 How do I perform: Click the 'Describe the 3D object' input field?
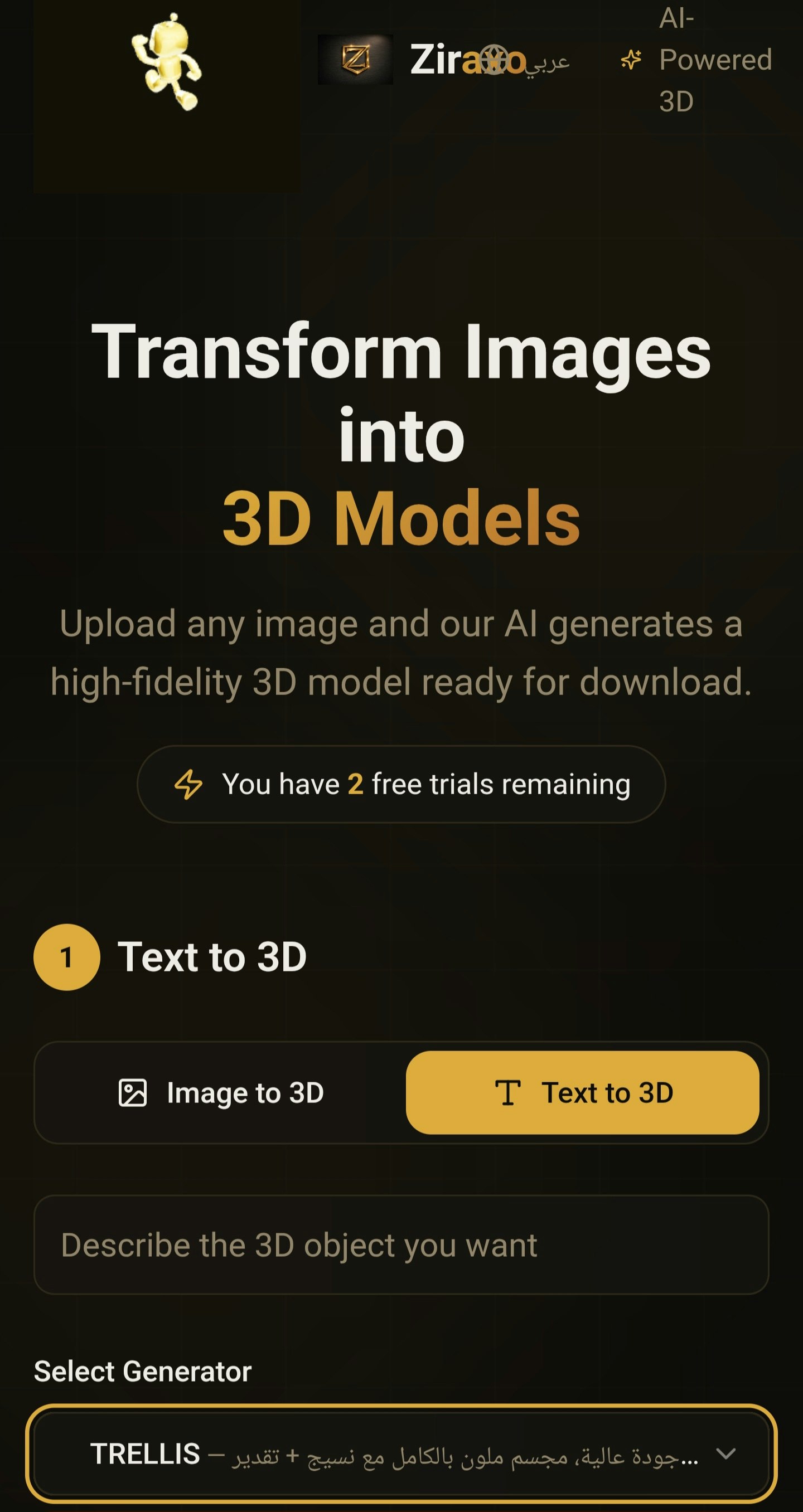(x=401, y=1244)
